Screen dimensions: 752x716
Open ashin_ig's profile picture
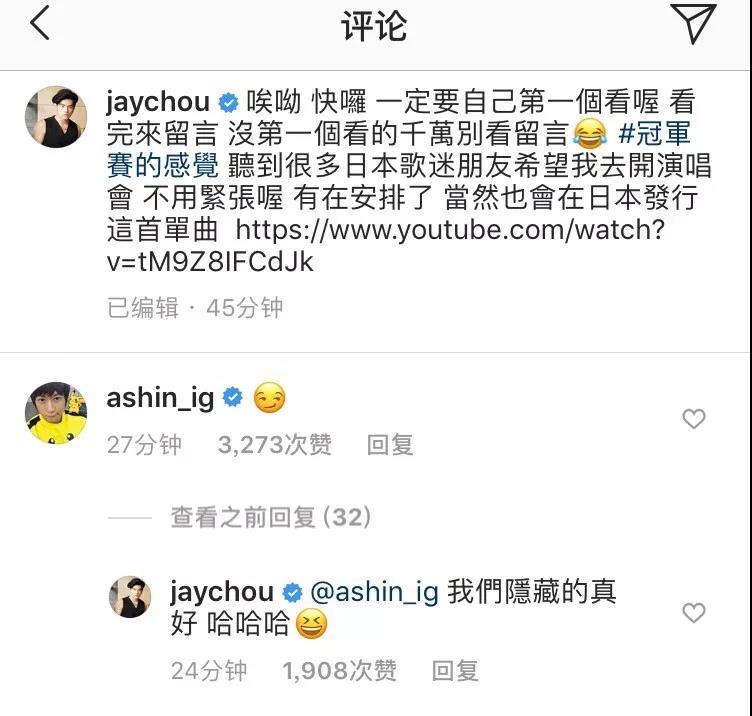[x=55, y=413]
